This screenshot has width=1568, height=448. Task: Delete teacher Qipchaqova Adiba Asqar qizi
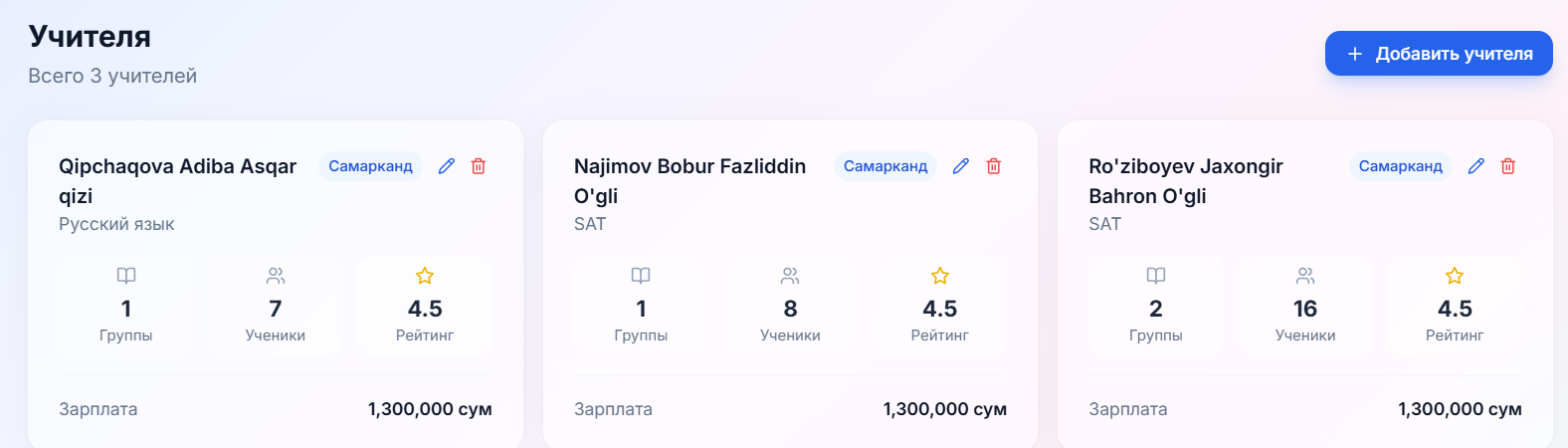(479, 166)
